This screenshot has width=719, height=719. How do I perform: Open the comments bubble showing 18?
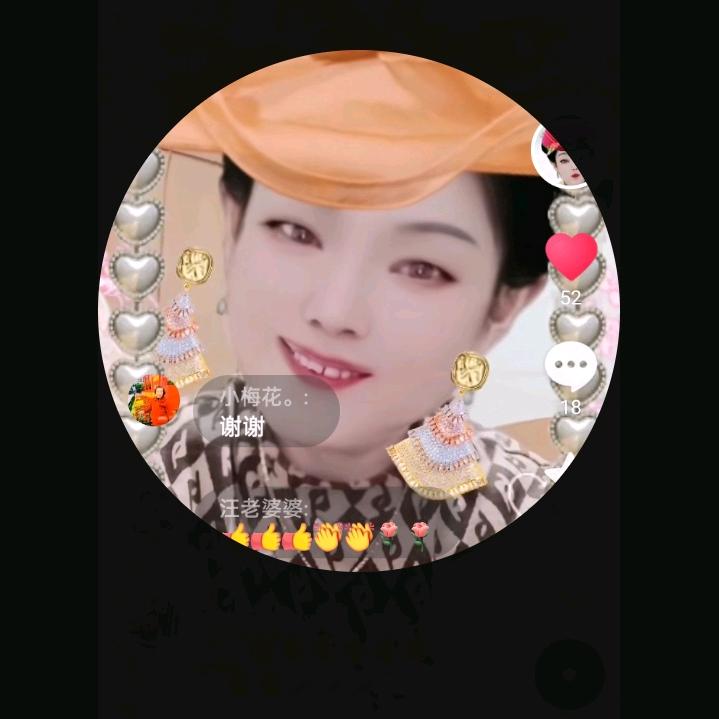coord(571,366)
